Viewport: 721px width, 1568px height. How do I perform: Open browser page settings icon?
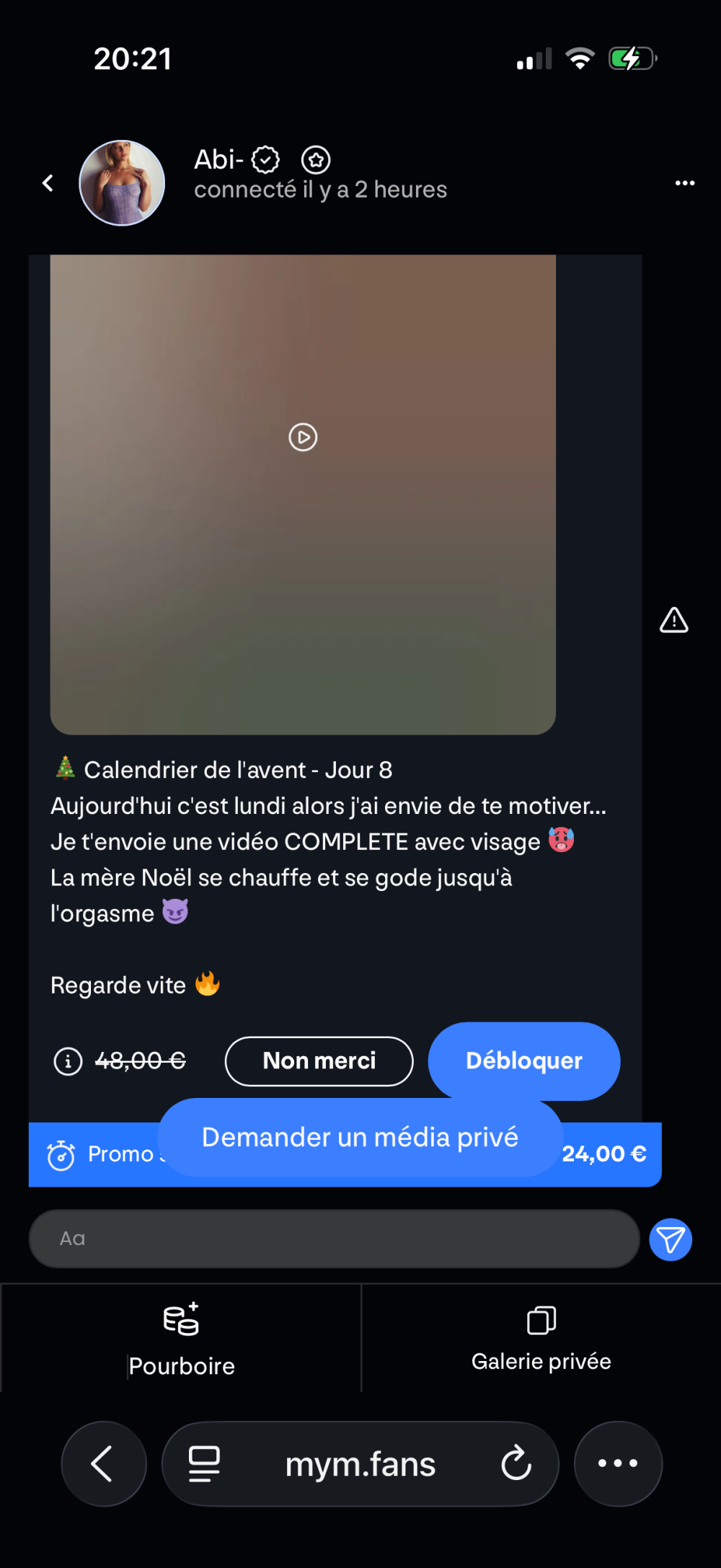[x=204, y=1463]
